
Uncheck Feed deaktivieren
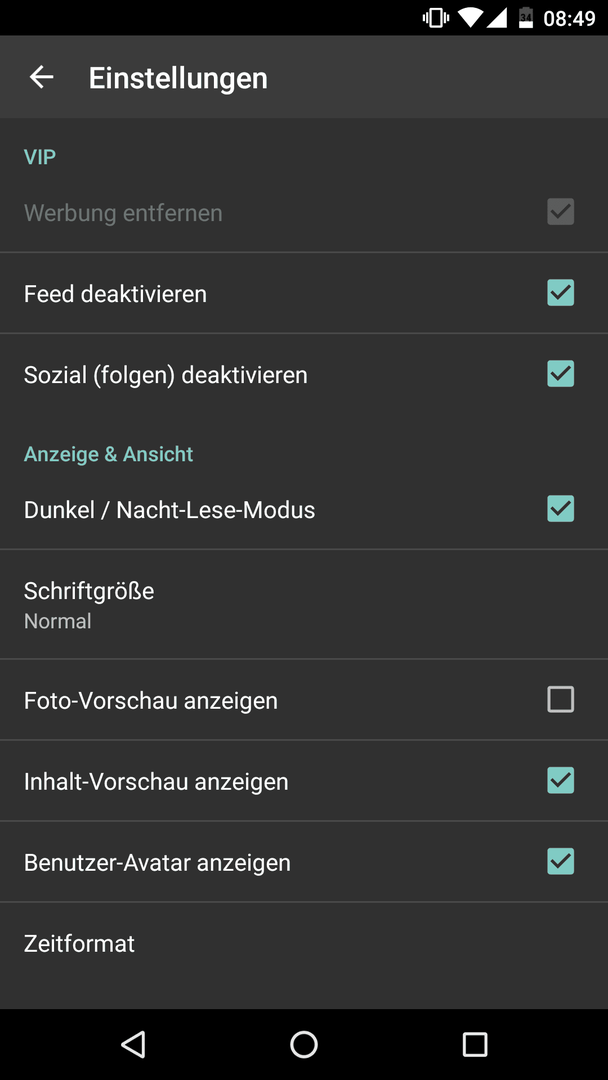(560, 293)
